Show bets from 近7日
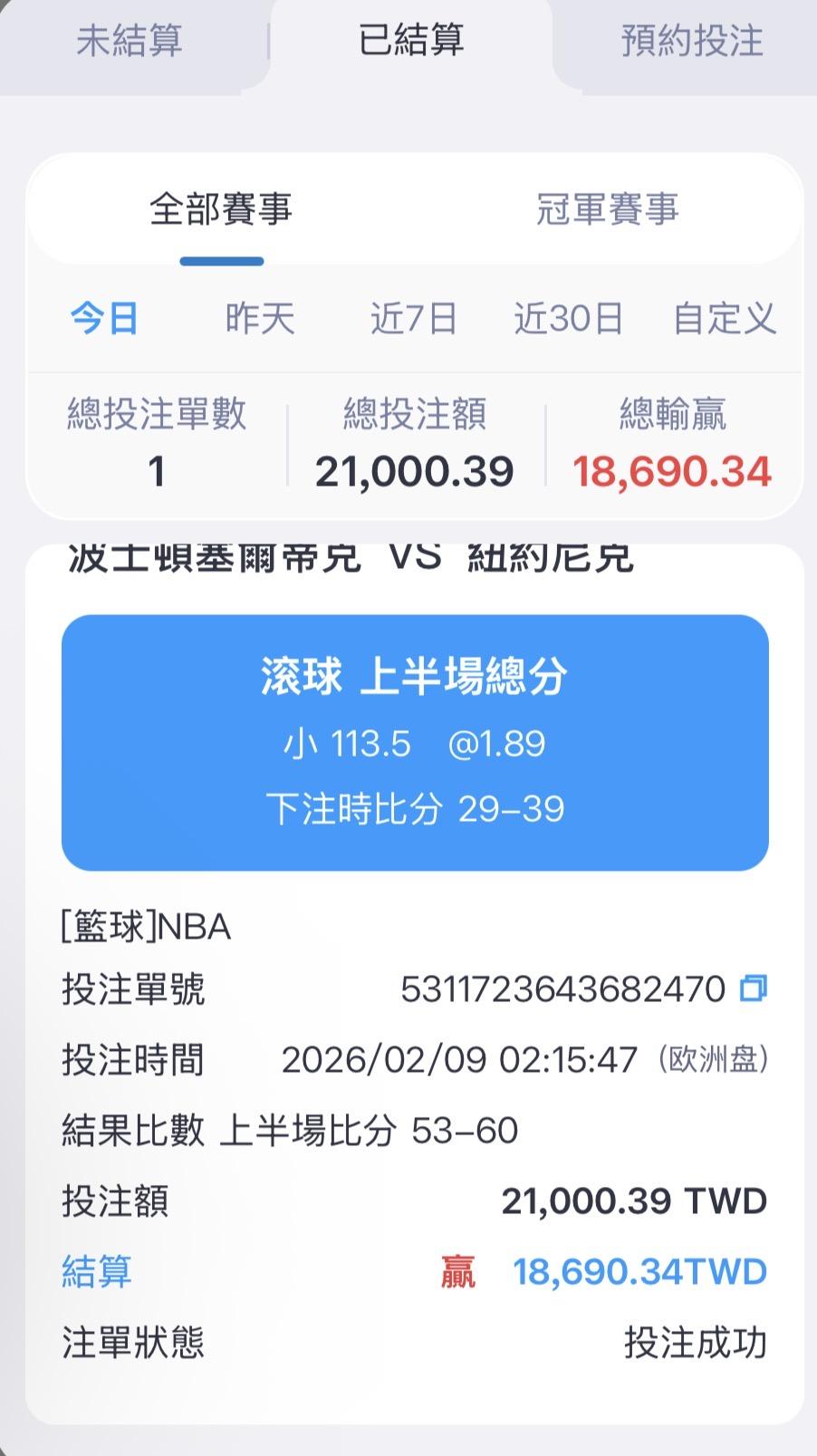The image size is (817, 1456). click(414, 319)
